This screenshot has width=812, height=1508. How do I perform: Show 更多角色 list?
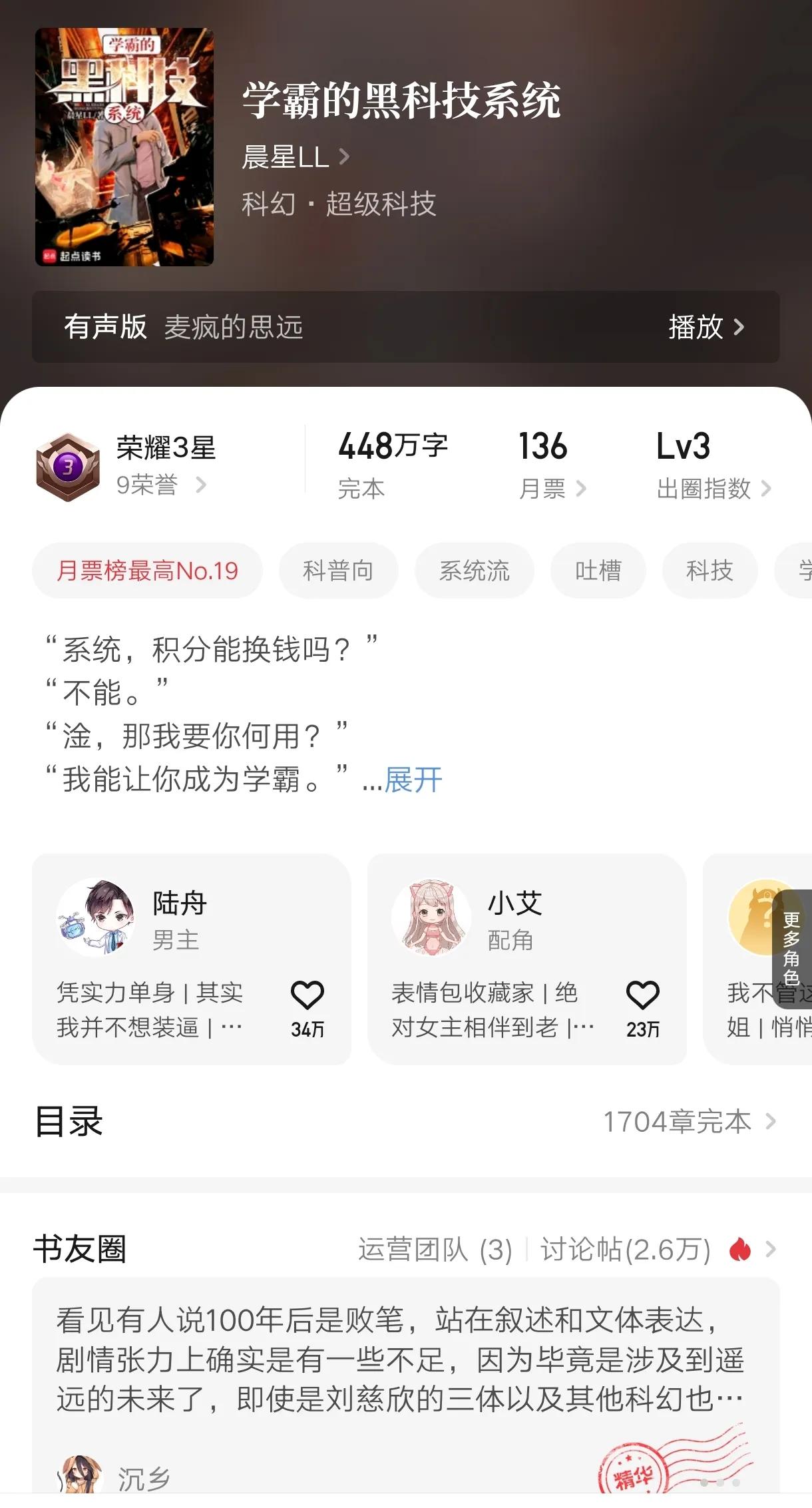pos(792,949)
